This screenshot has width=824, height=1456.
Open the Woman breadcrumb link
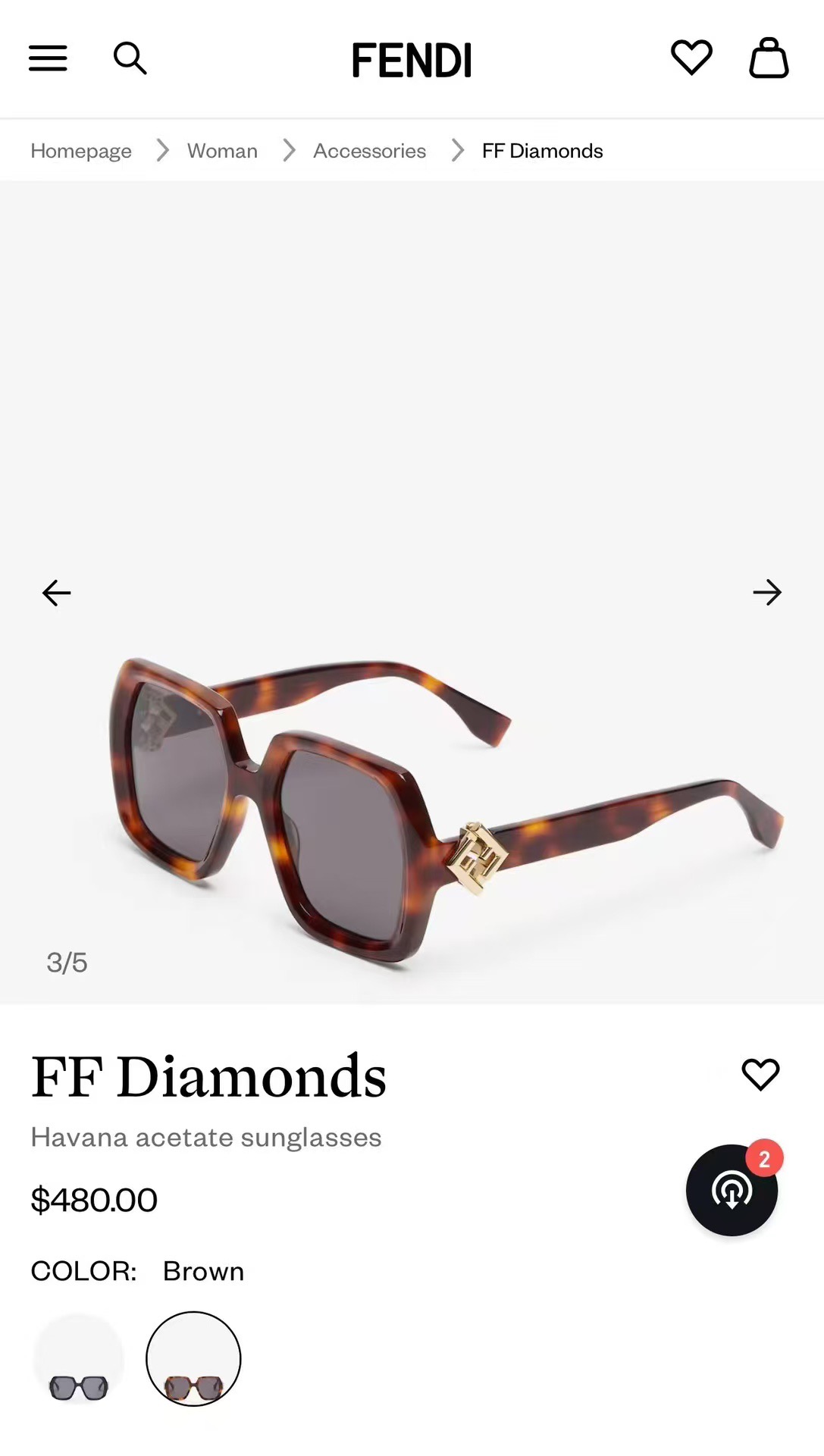coord(222,151)
